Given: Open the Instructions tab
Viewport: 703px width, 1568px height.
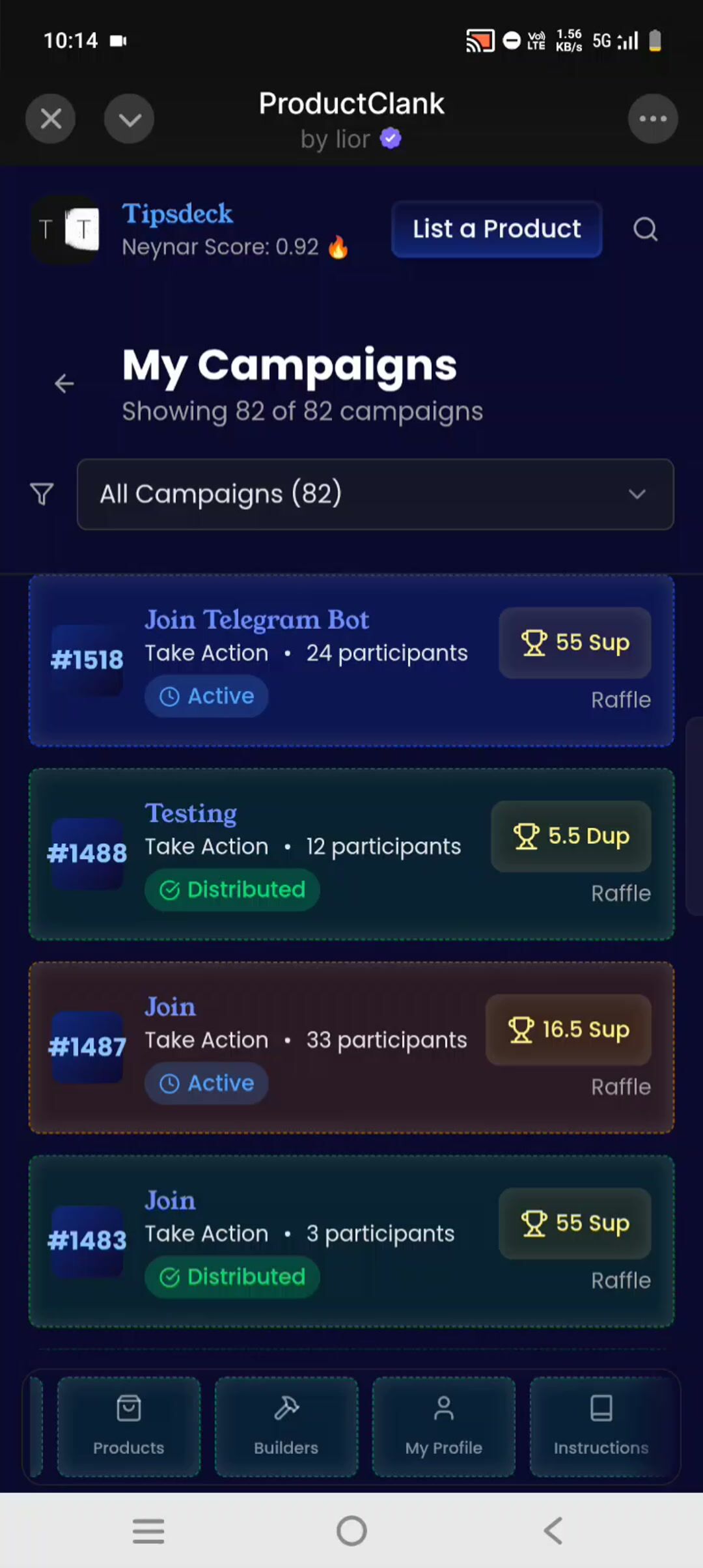Looking at the screenshot, I should click(601, 1426).
